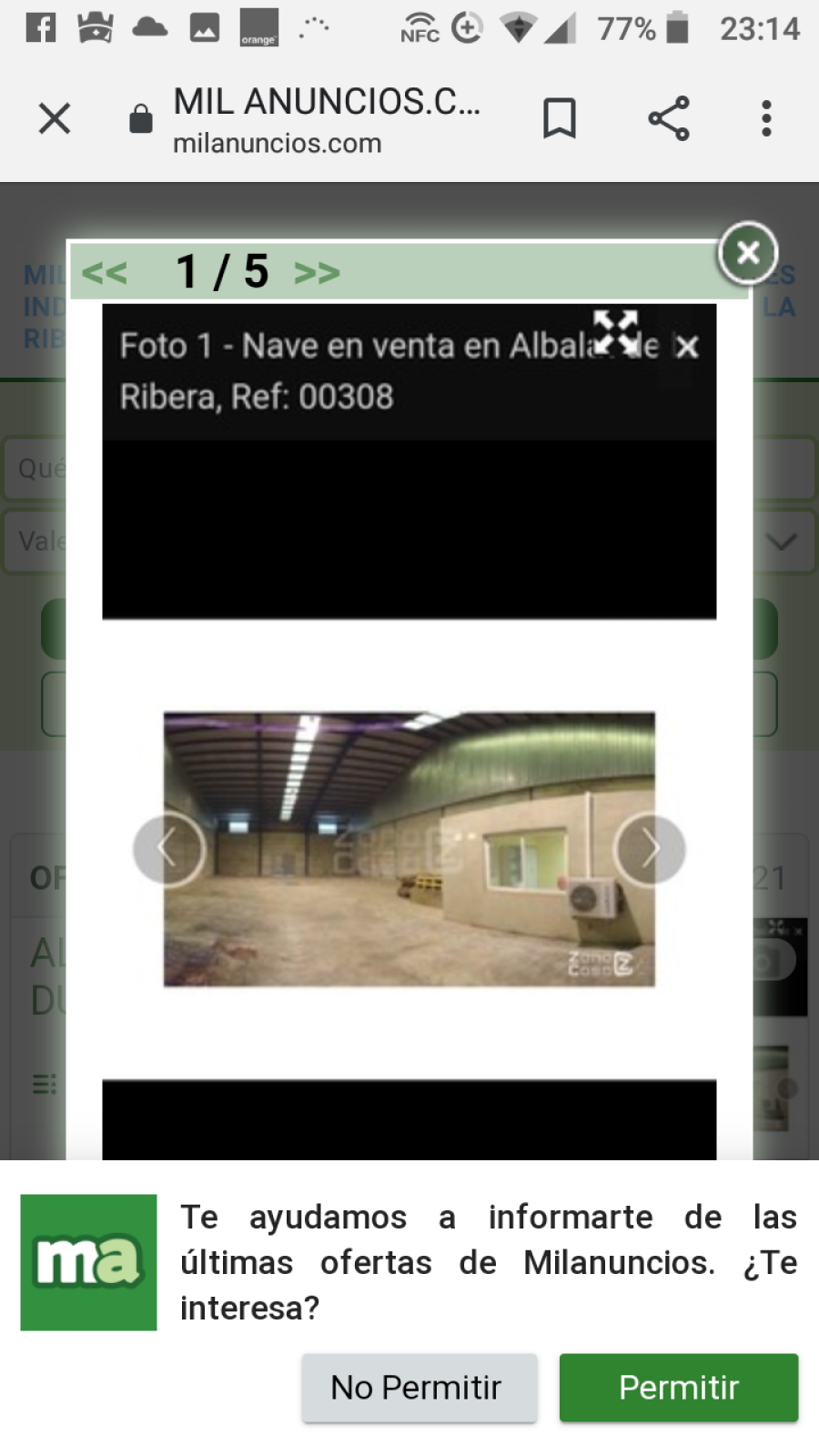Close the photo gallery popup
Image resolution: width=819 pixels, height=1456 pixels.
click(748, 253)
